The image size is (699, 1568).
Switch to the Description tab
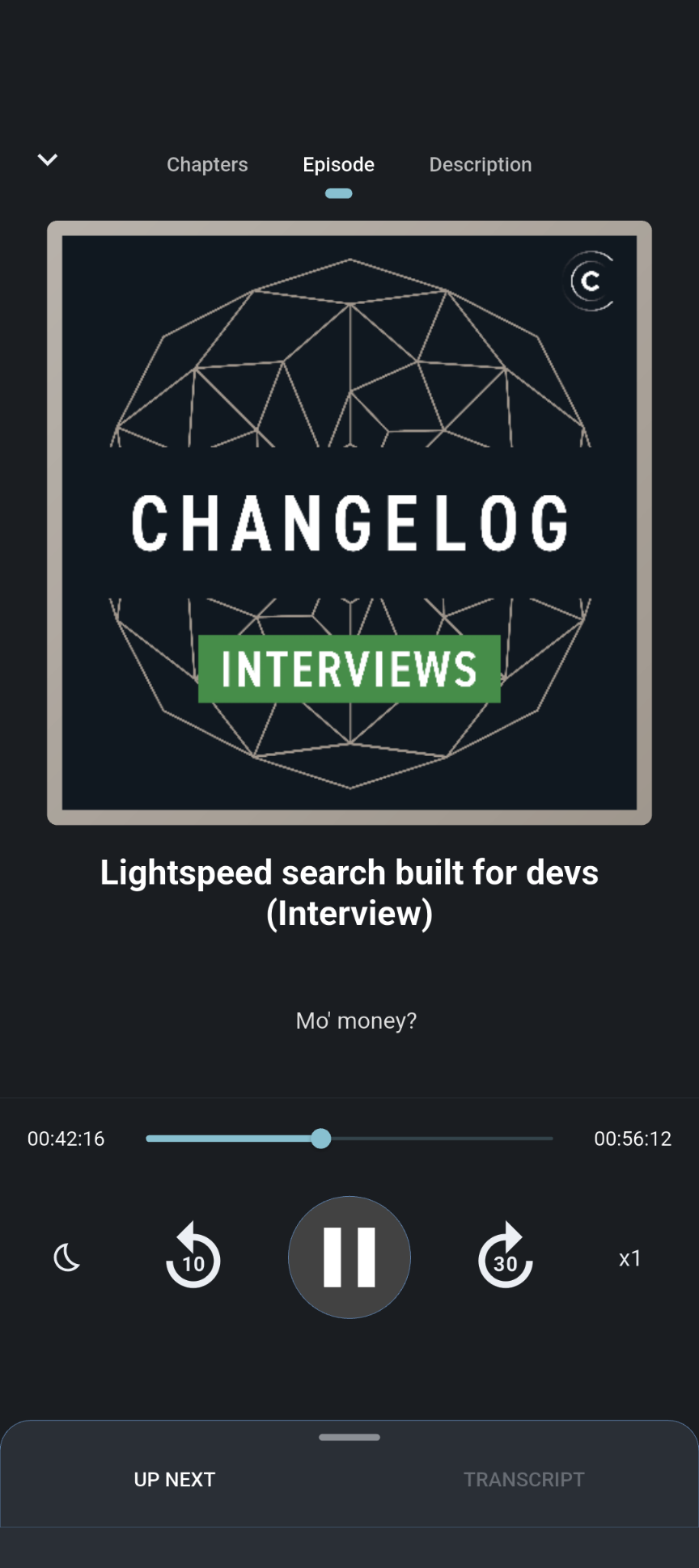(480, 165)
